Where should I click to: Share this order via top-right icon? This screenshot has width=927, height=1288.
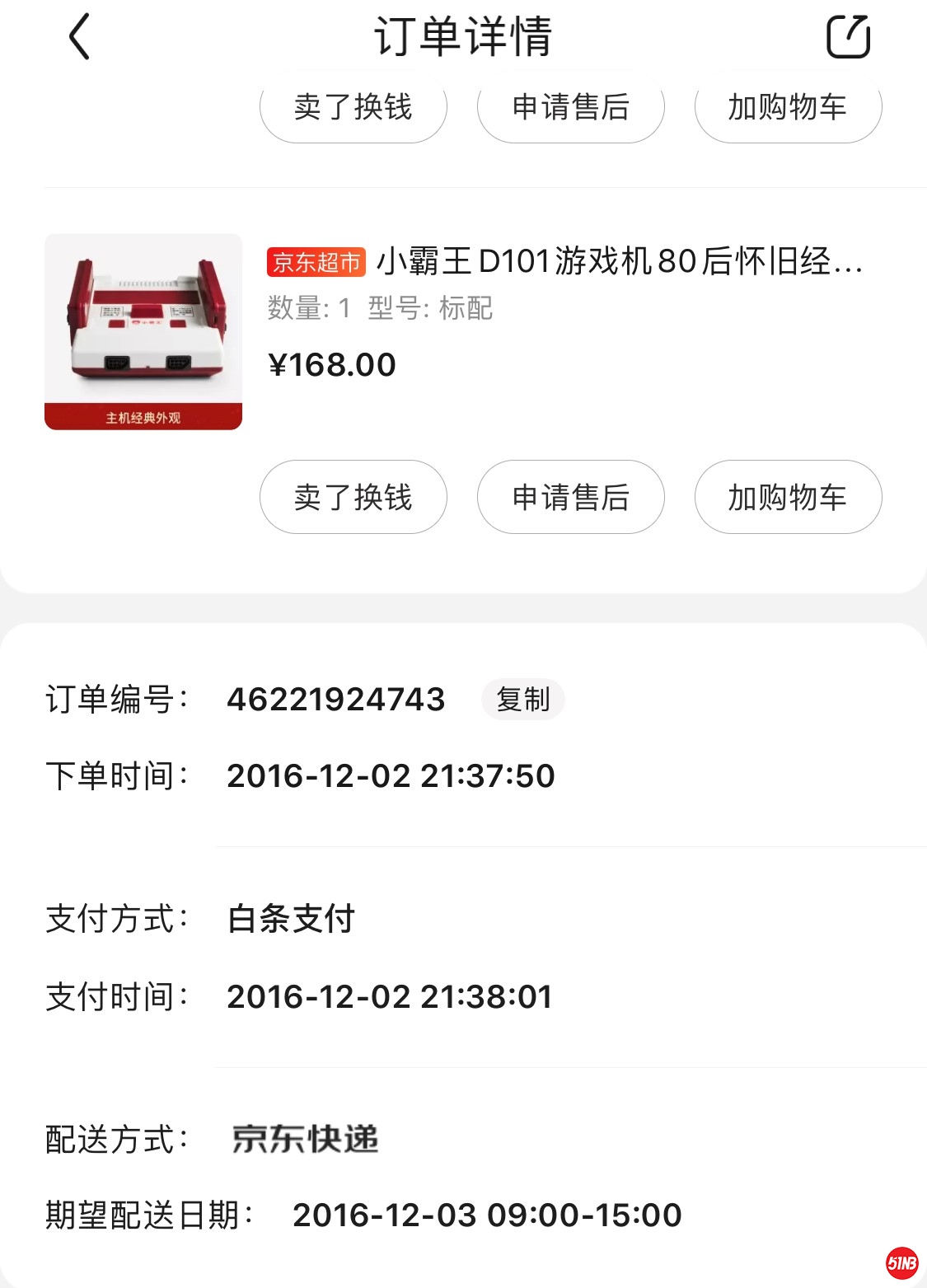848,37
